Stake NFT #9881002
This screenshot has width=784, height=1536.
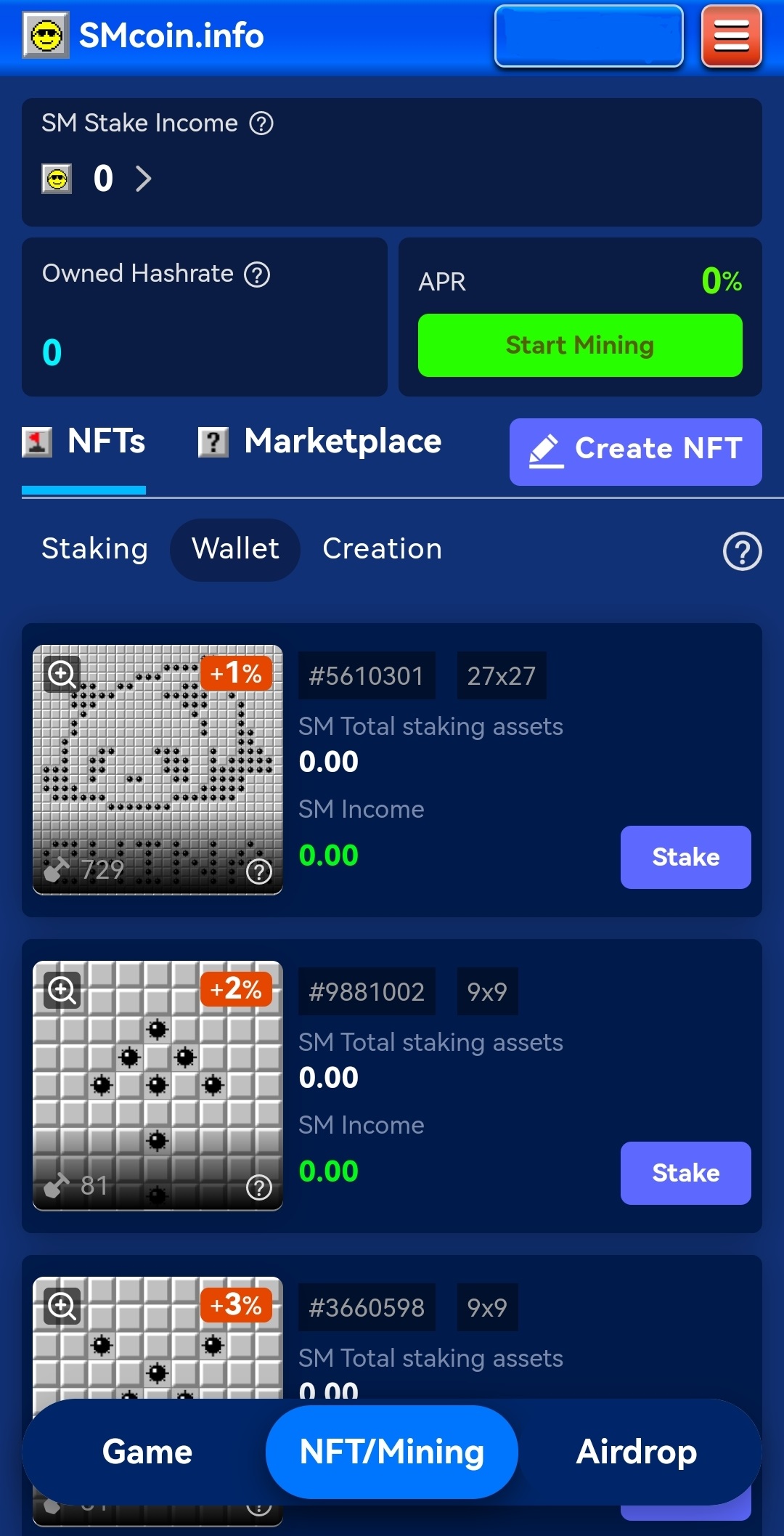point(685,1173)
